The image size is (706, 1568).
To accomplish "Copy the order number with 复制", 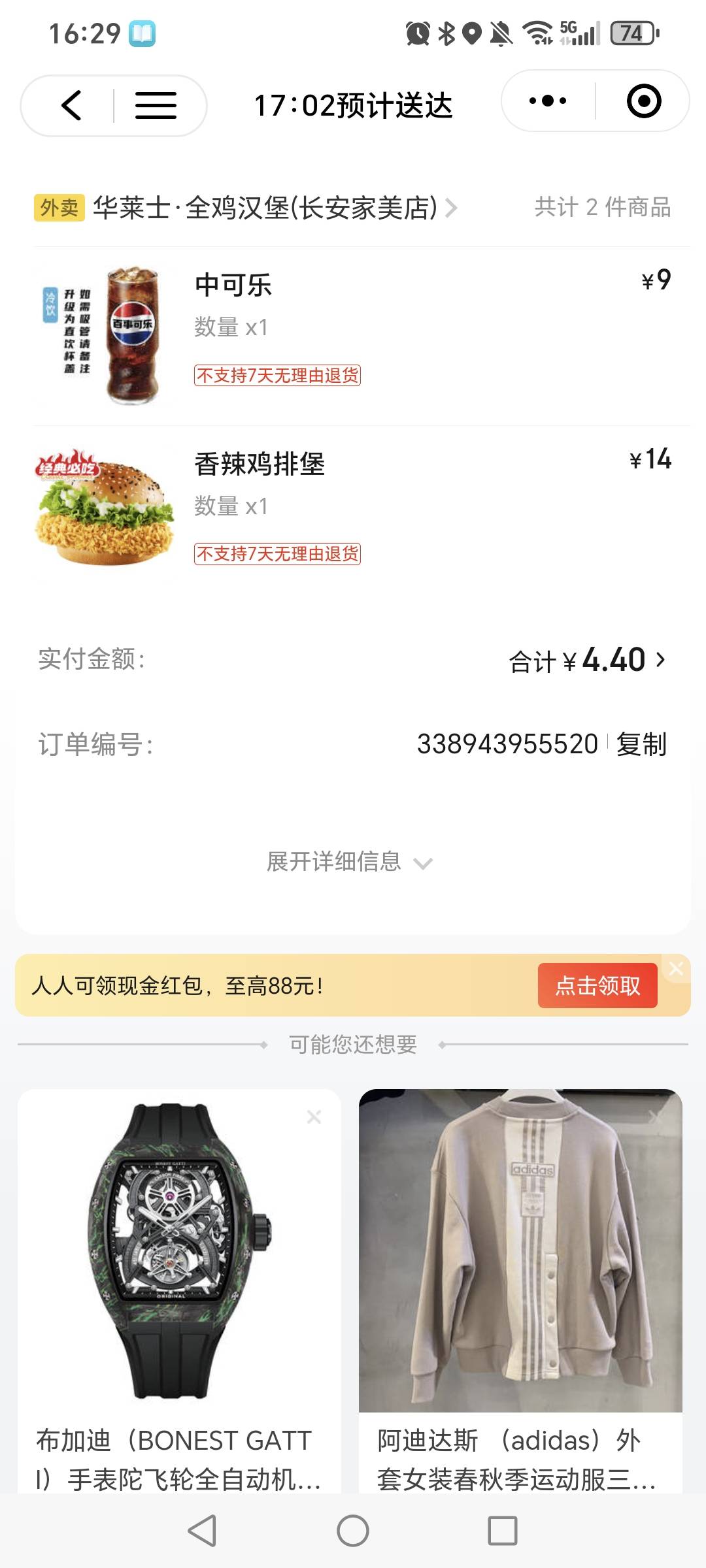I will click(x=641, y=744).
